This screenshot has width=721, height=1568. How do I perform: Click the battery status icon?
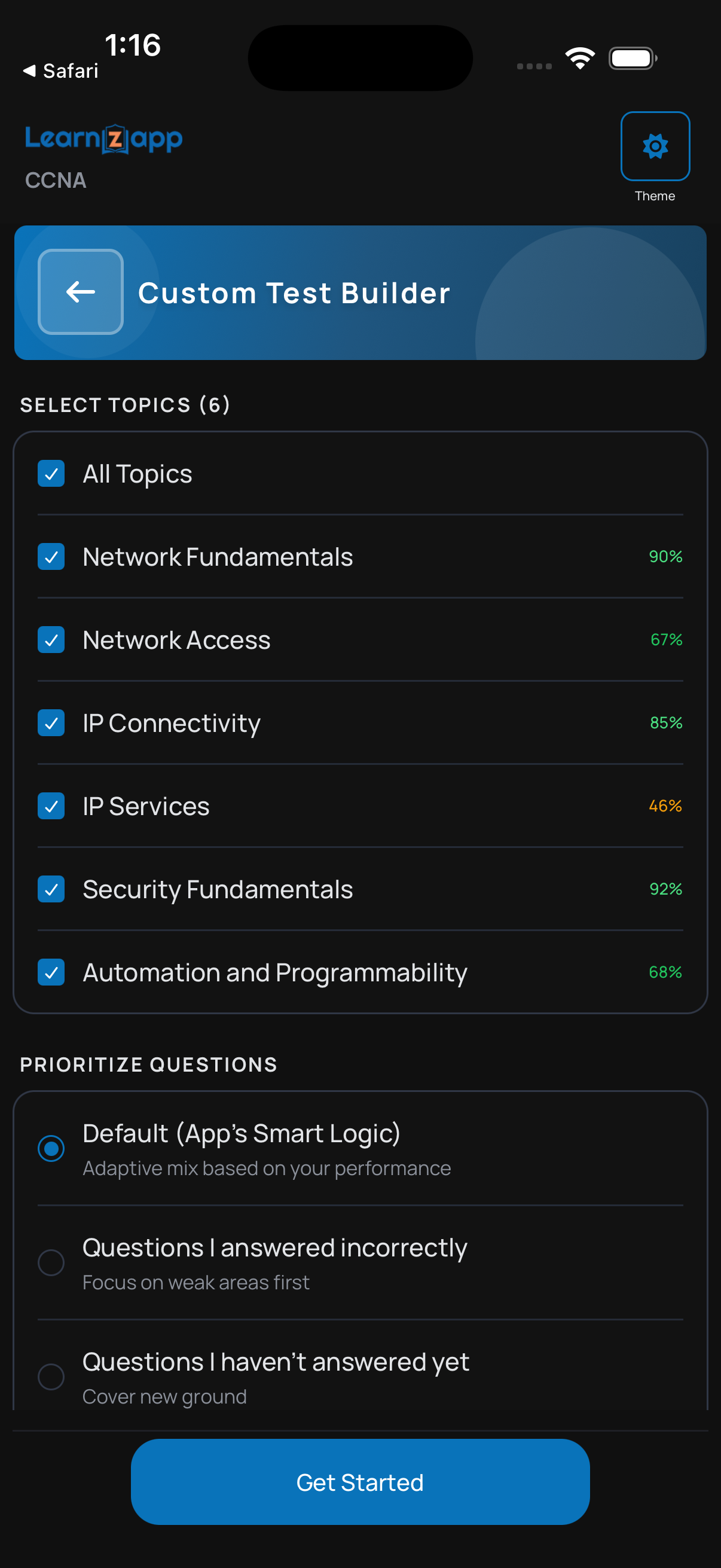click(x=631, y=57)
